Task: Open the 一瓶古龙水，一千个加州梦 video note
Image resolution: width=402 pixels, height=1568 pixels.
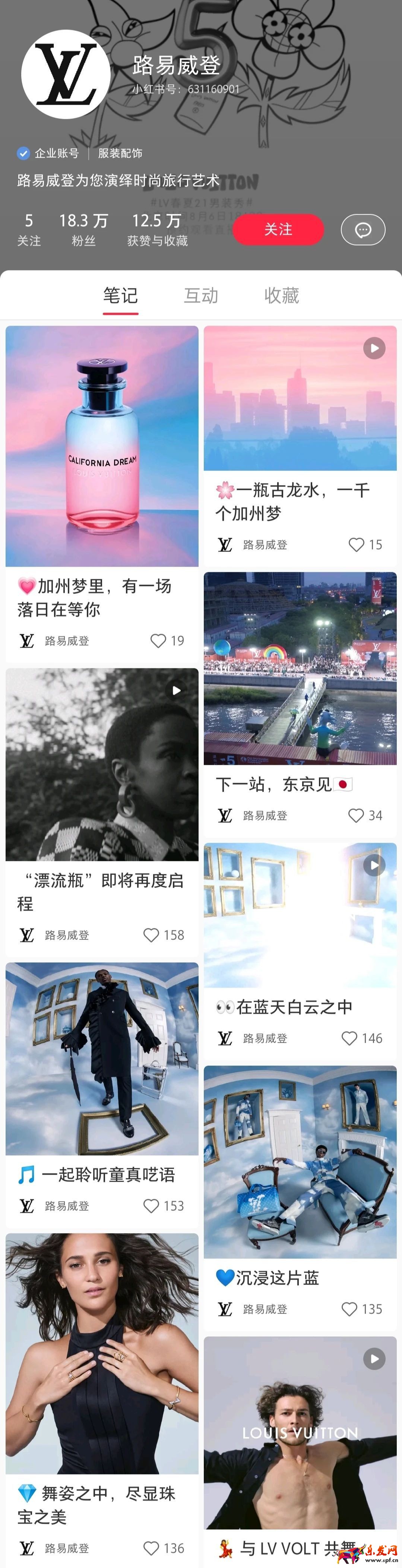Action: (300, 399)
